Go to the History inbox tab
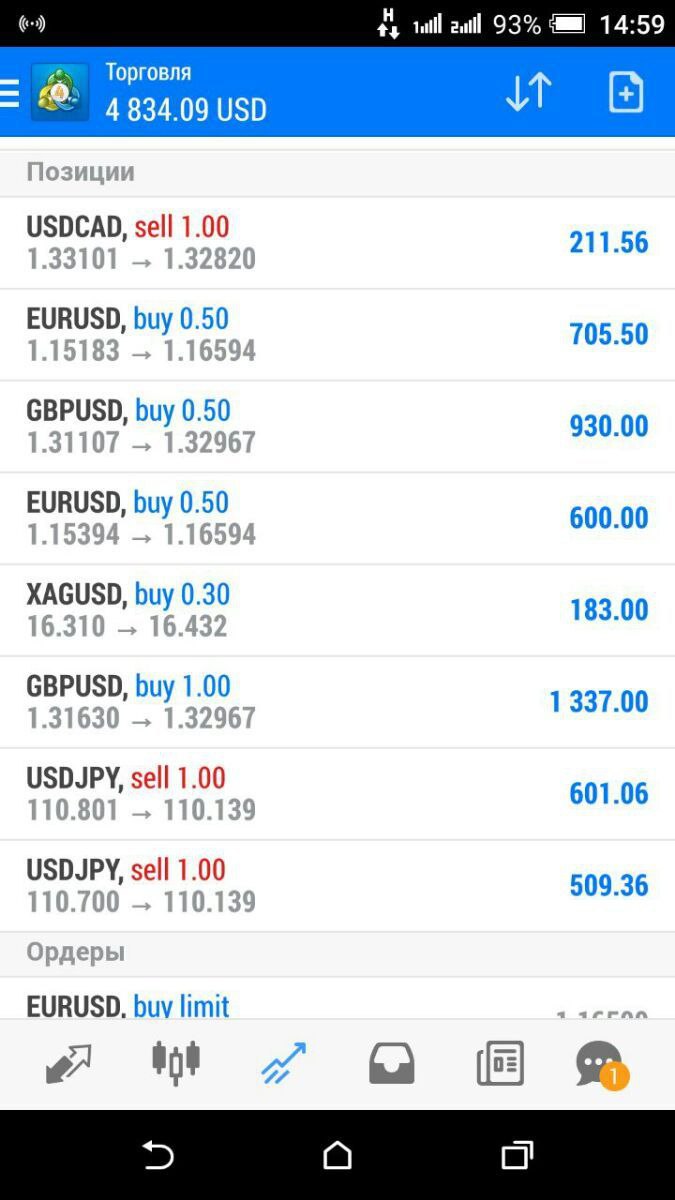 click(x=391, y=1064)
